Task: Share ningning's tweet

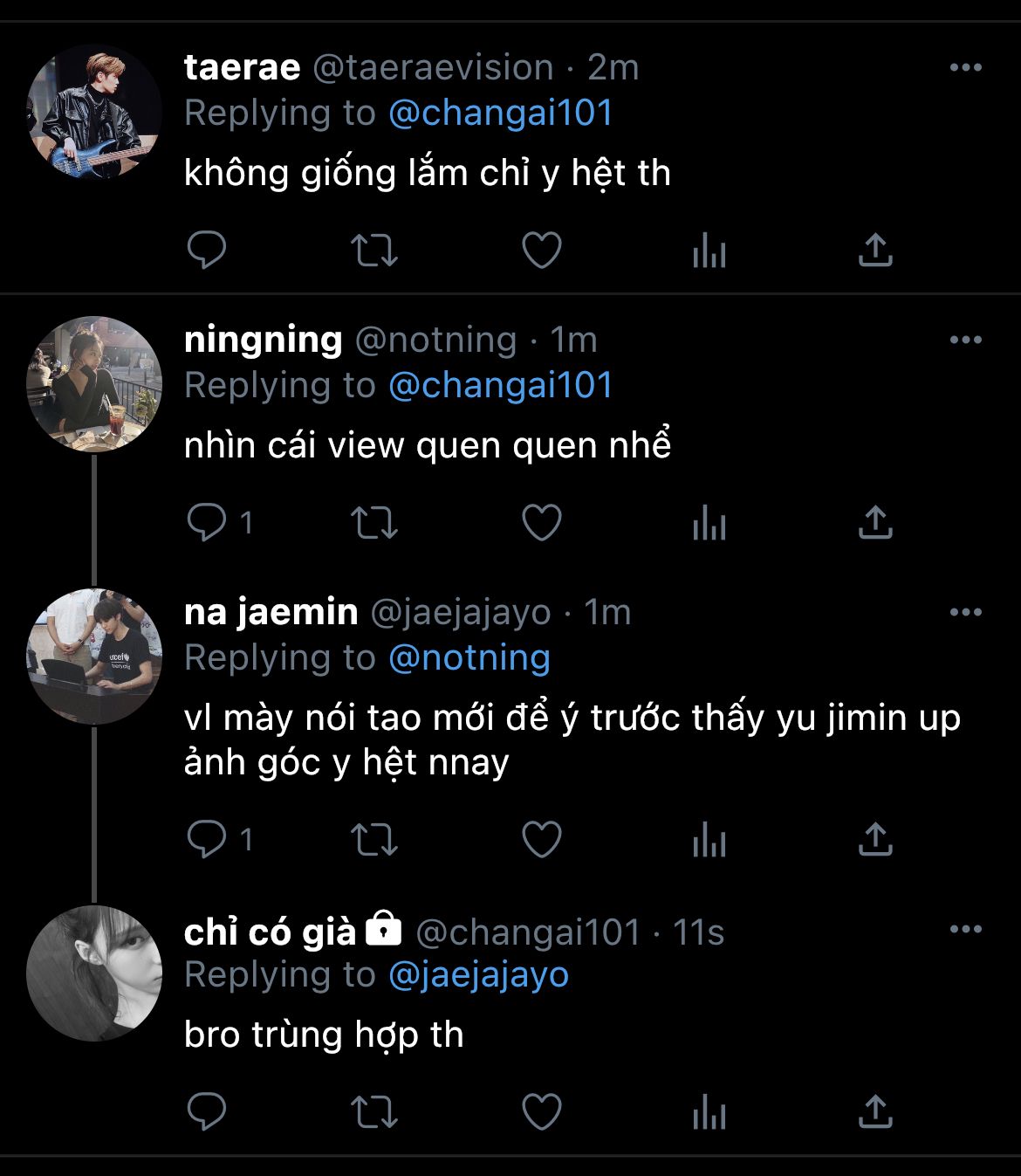Action: point(874,523)
